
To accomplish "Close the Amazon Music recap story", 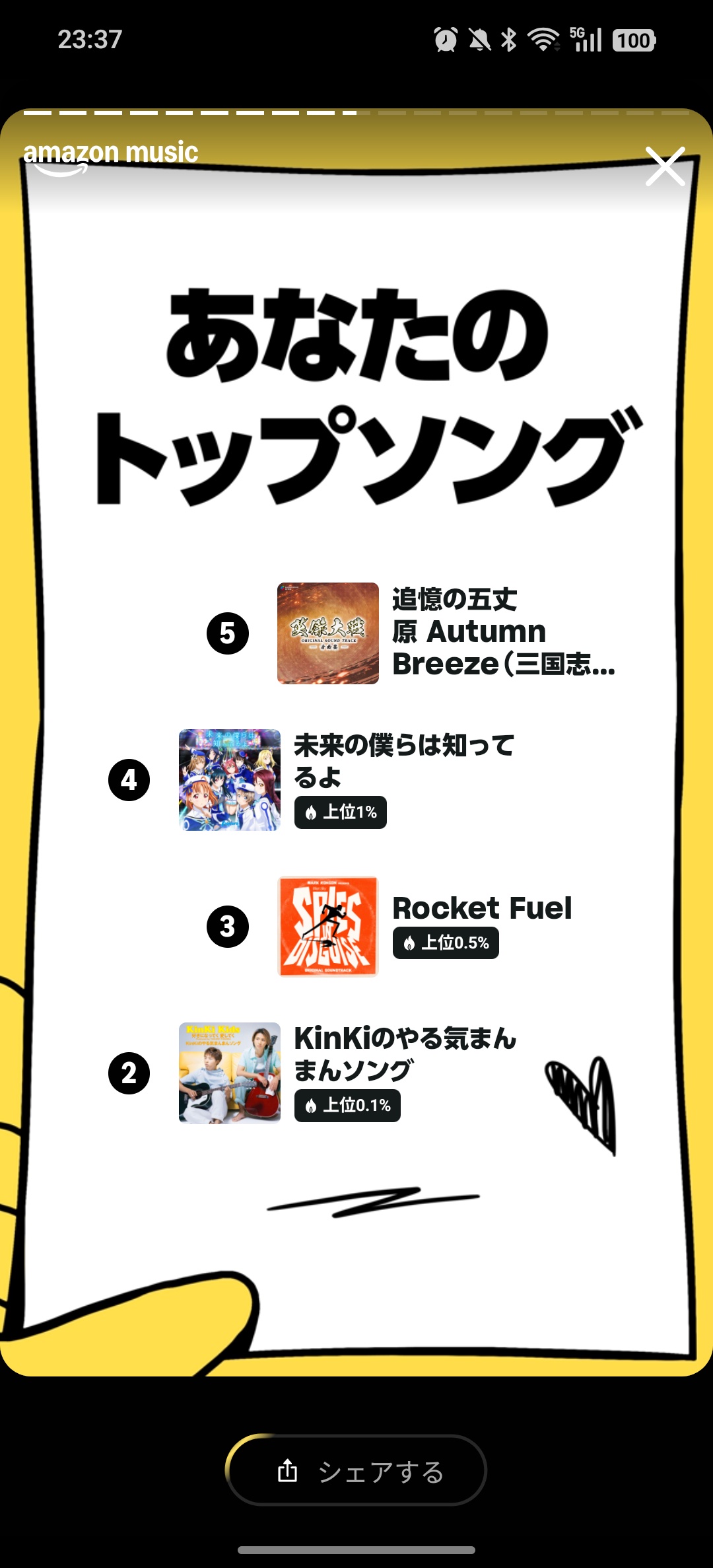I will coord(665,167).
